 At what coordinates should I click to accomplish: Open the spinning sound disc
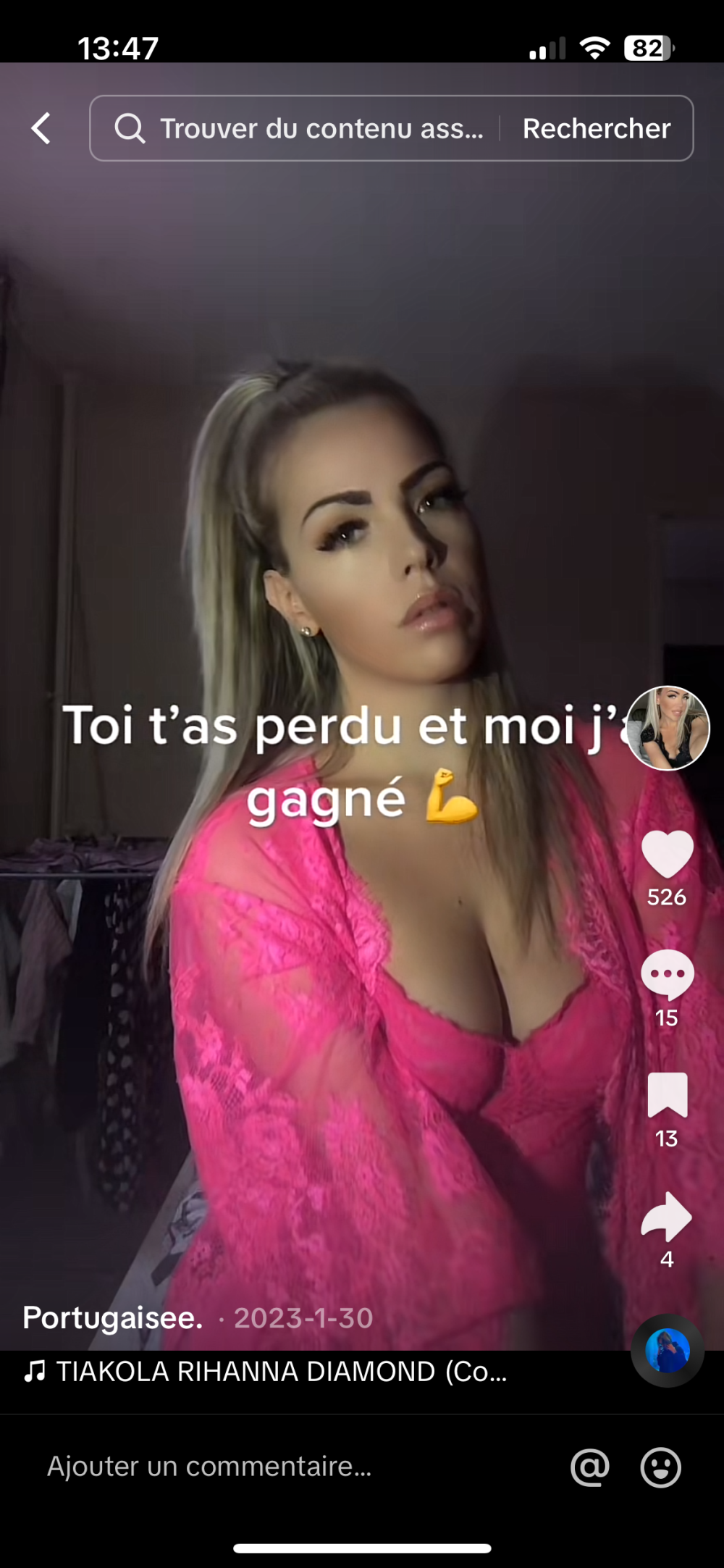667,1351
